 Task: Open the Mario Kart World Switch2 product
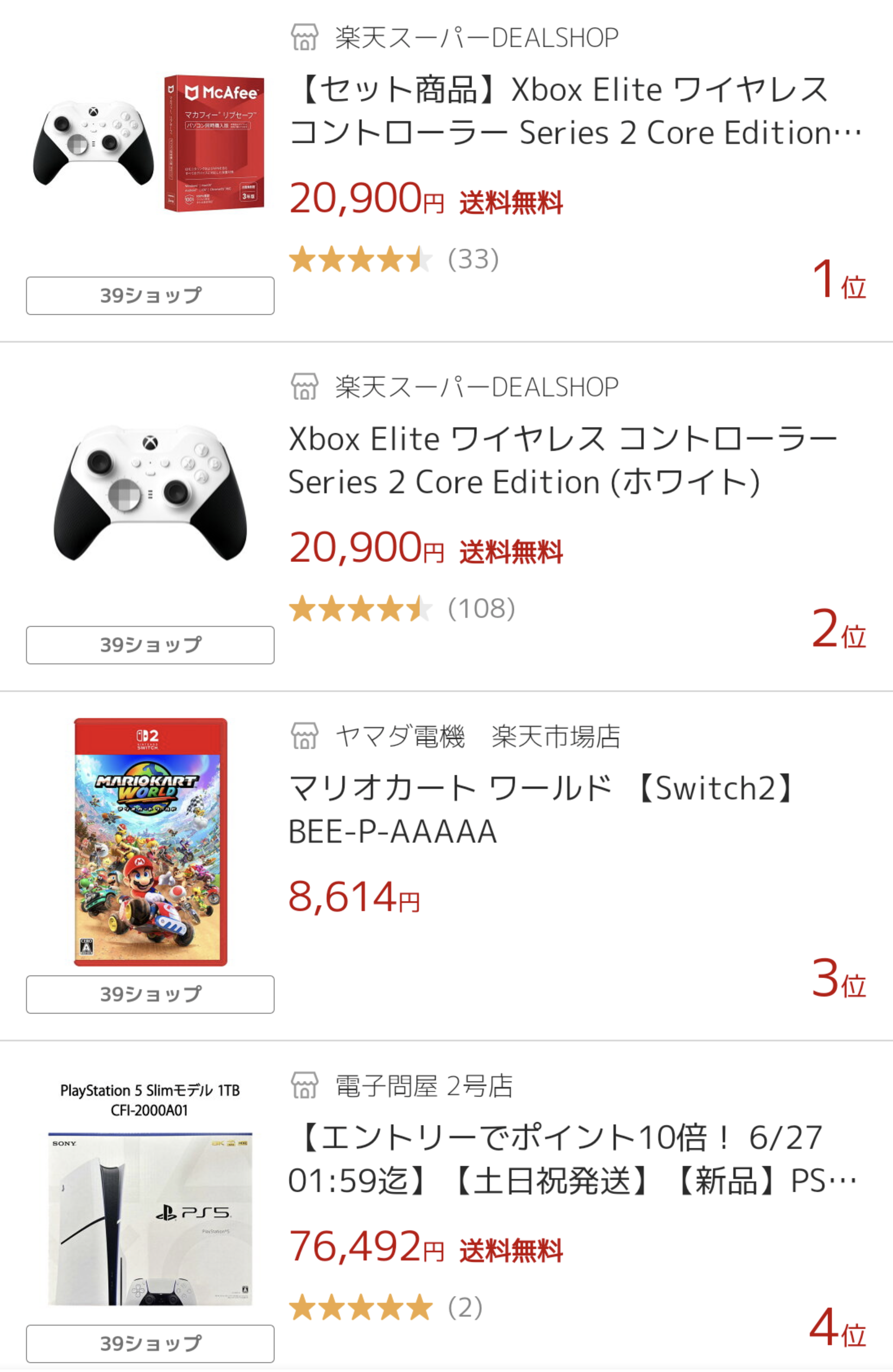tap(542, 810)
